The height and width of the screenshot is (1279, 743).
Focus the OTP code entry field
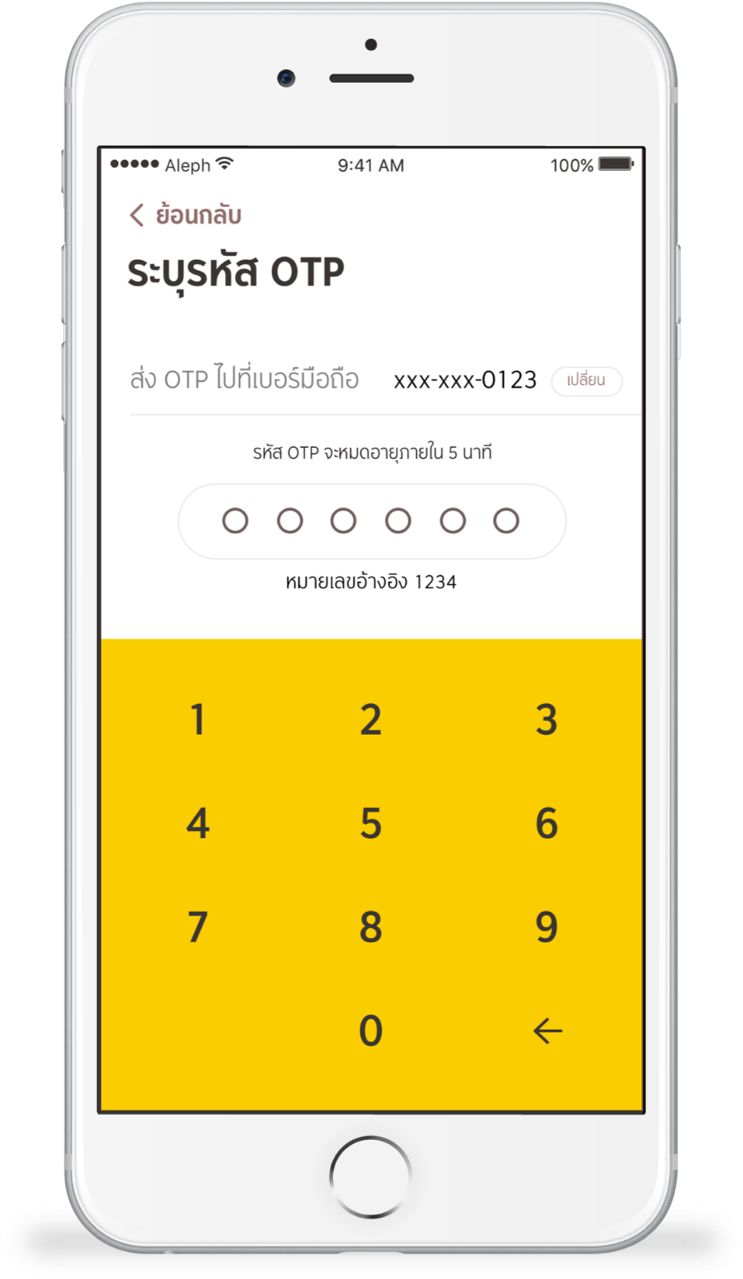pyautogui.click(x=371, y=521)
